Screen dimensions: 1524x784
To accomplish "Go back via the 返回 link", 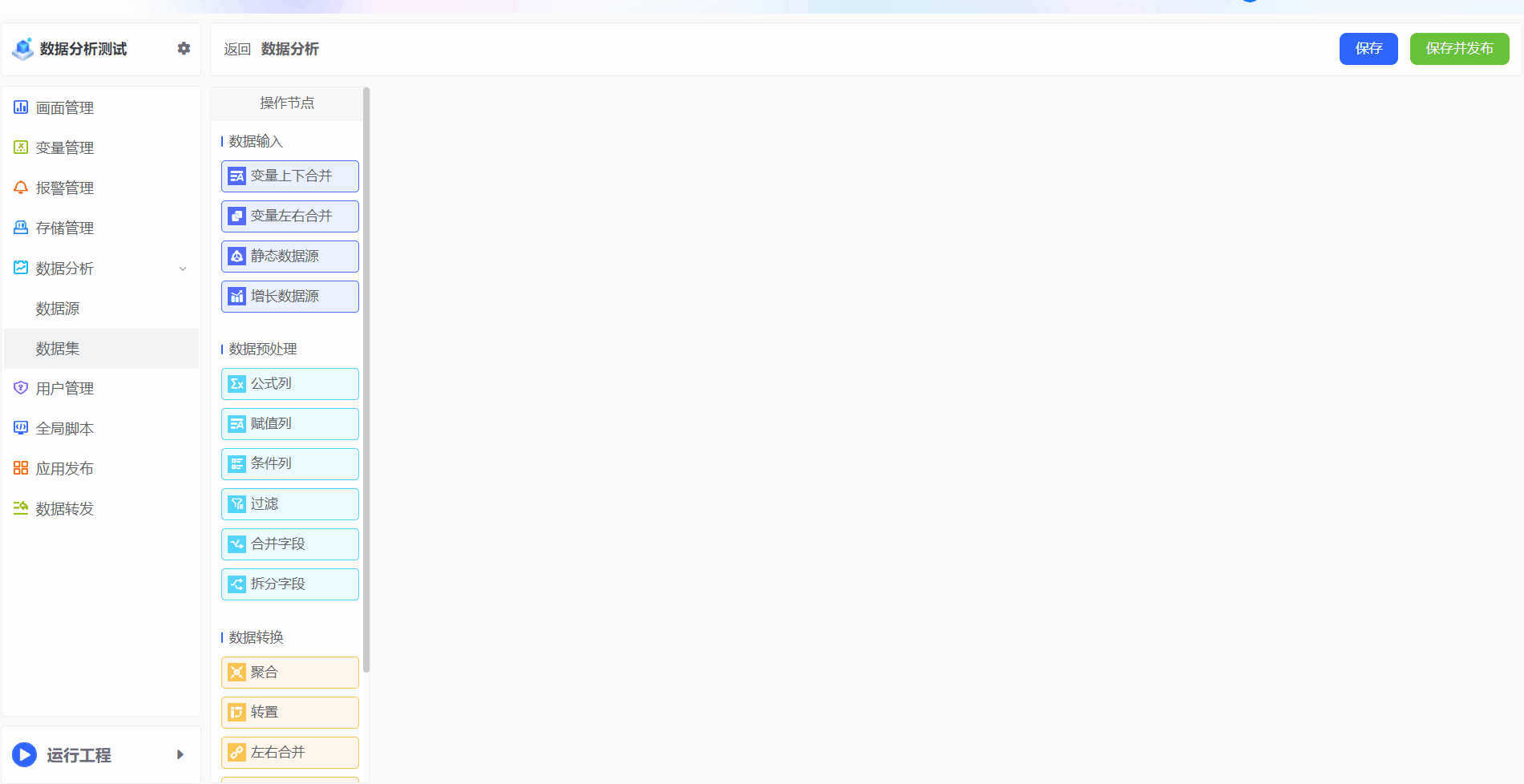I will click(236, 50).
